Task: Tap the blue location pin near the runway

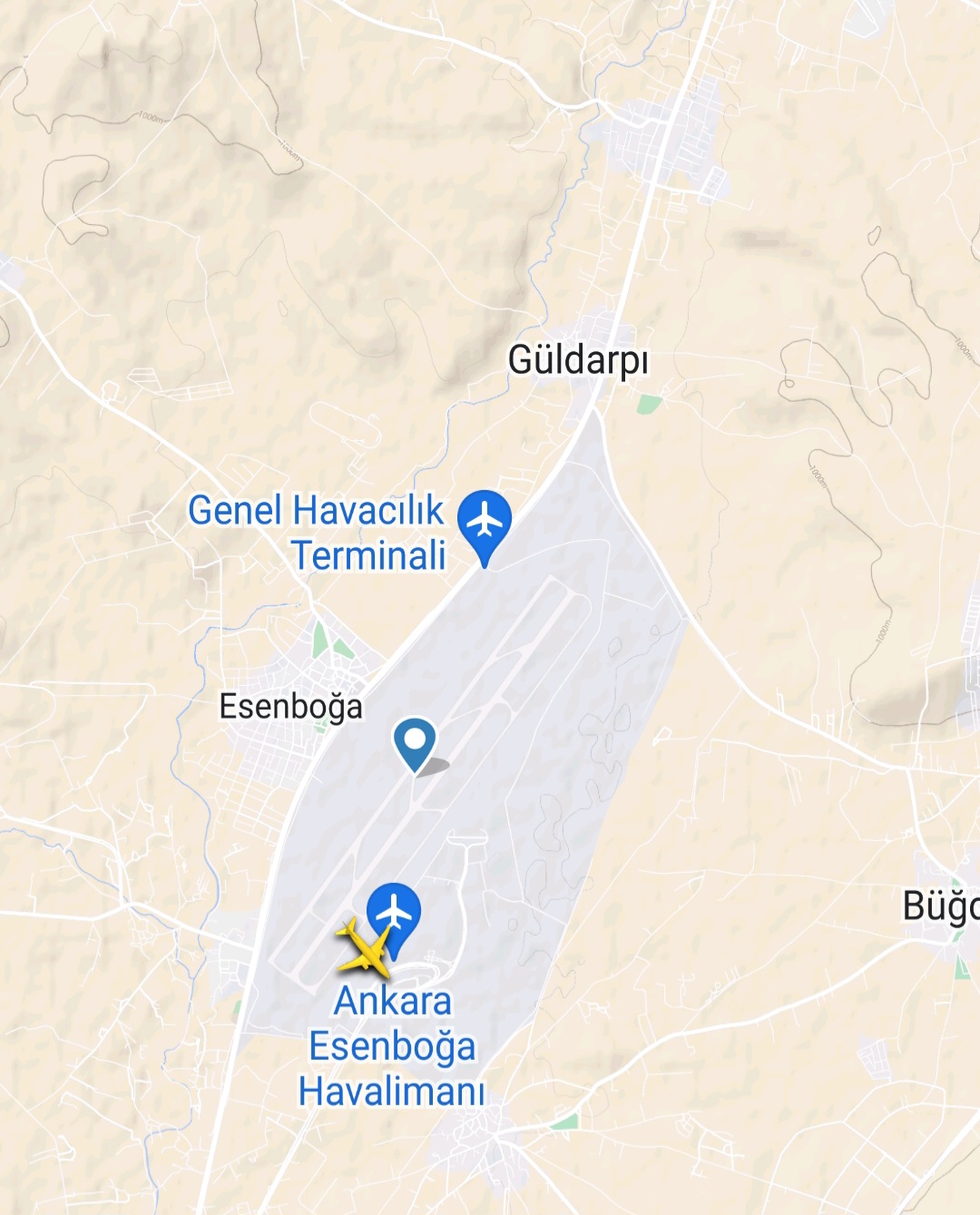Action: coord(415,742)
